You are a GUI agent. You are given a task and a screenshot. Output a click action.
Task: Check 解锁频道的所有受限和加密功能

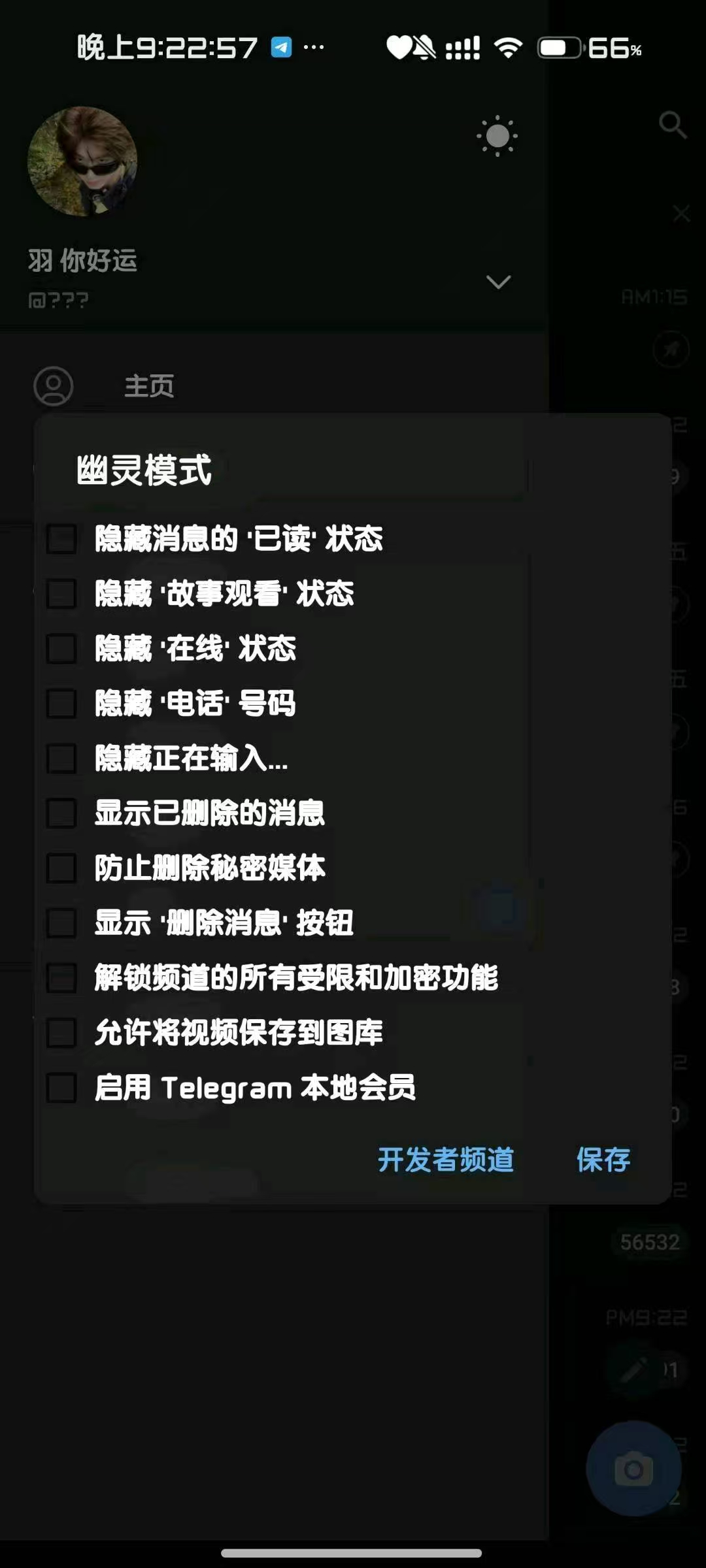point(62,978)
